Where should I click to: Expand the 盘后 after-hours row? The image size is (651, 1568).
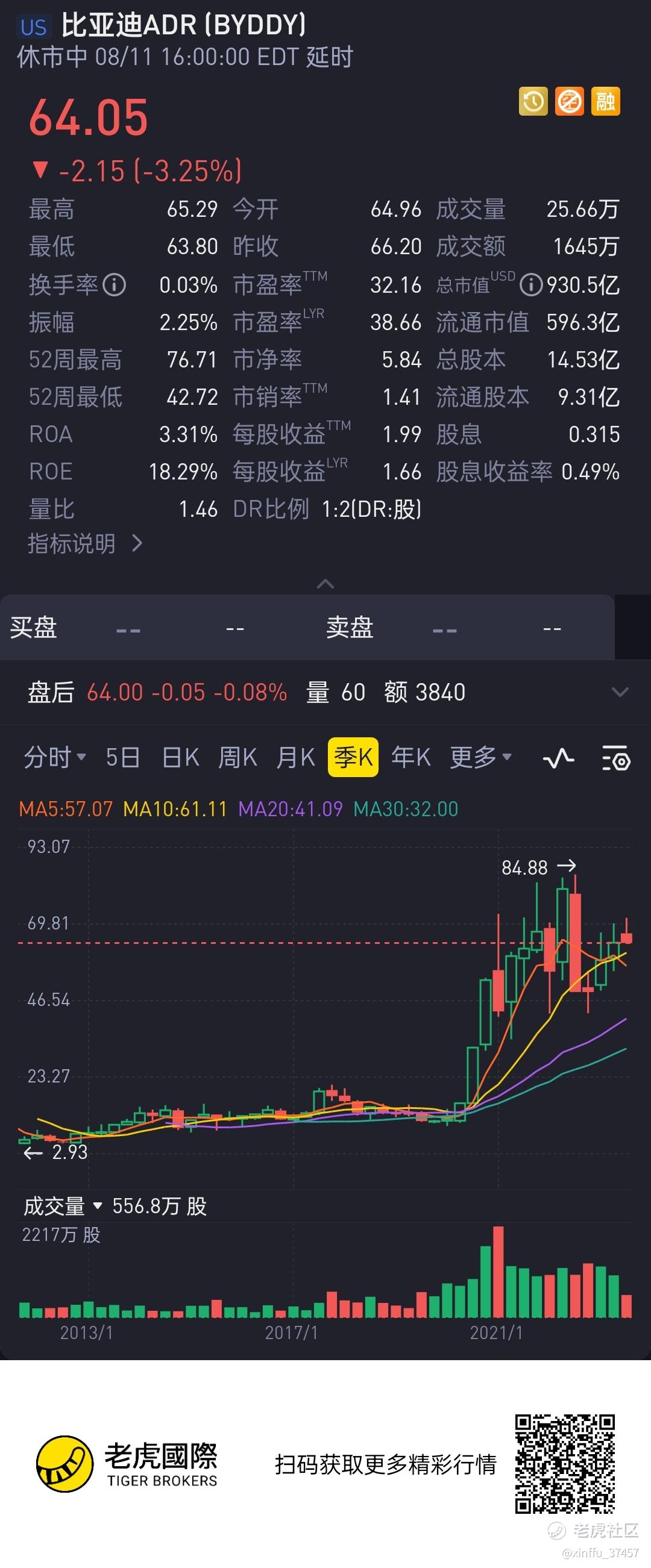coord(619,692)
